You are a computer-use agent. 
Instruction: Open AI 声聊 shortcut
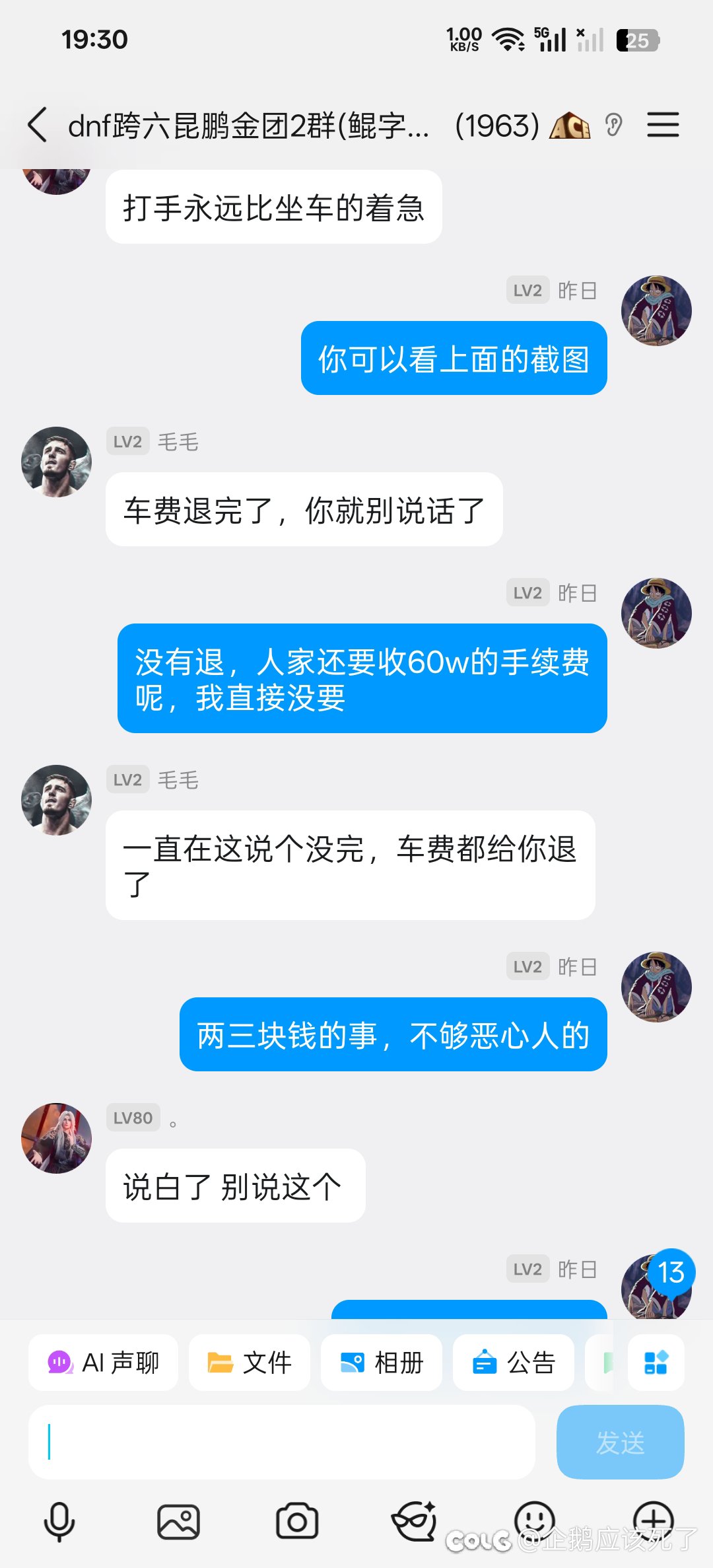point(104,1363)
